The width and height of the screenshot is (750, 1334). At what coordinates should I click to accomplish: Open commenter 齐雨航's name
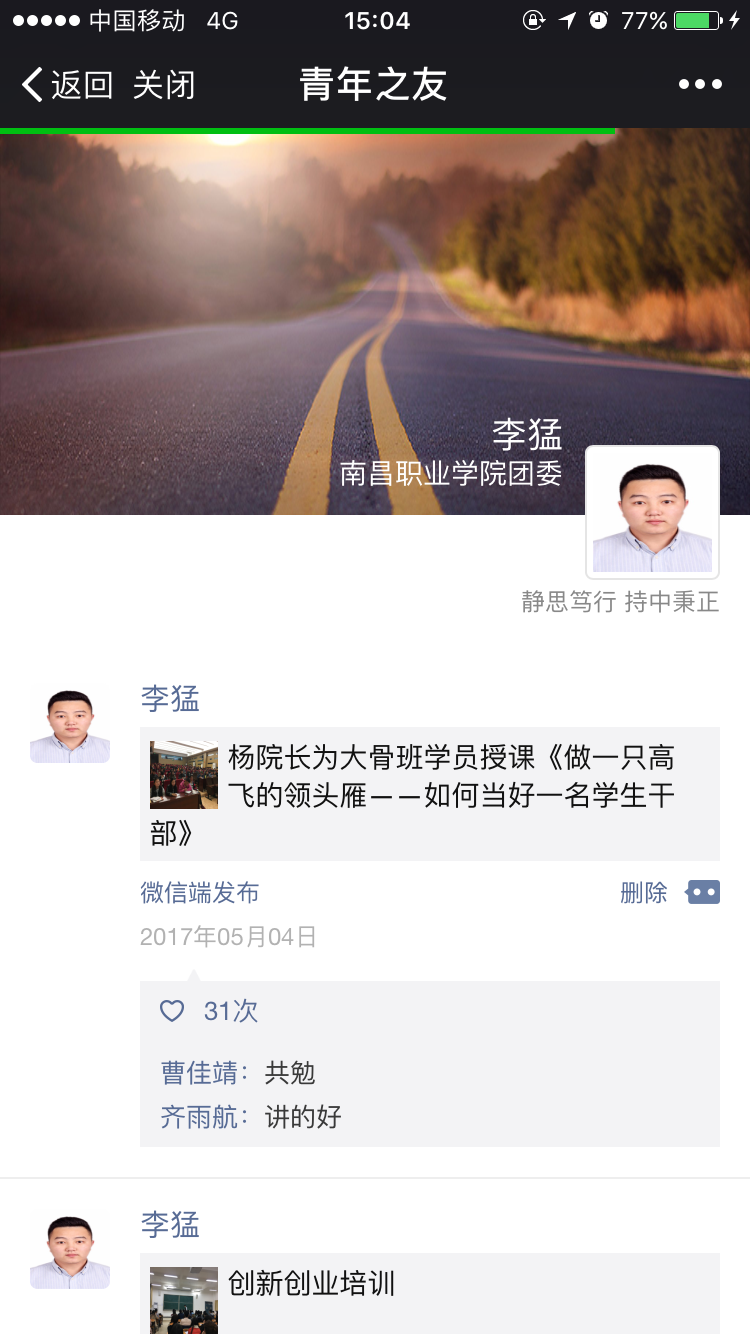tap(200, 1116)
